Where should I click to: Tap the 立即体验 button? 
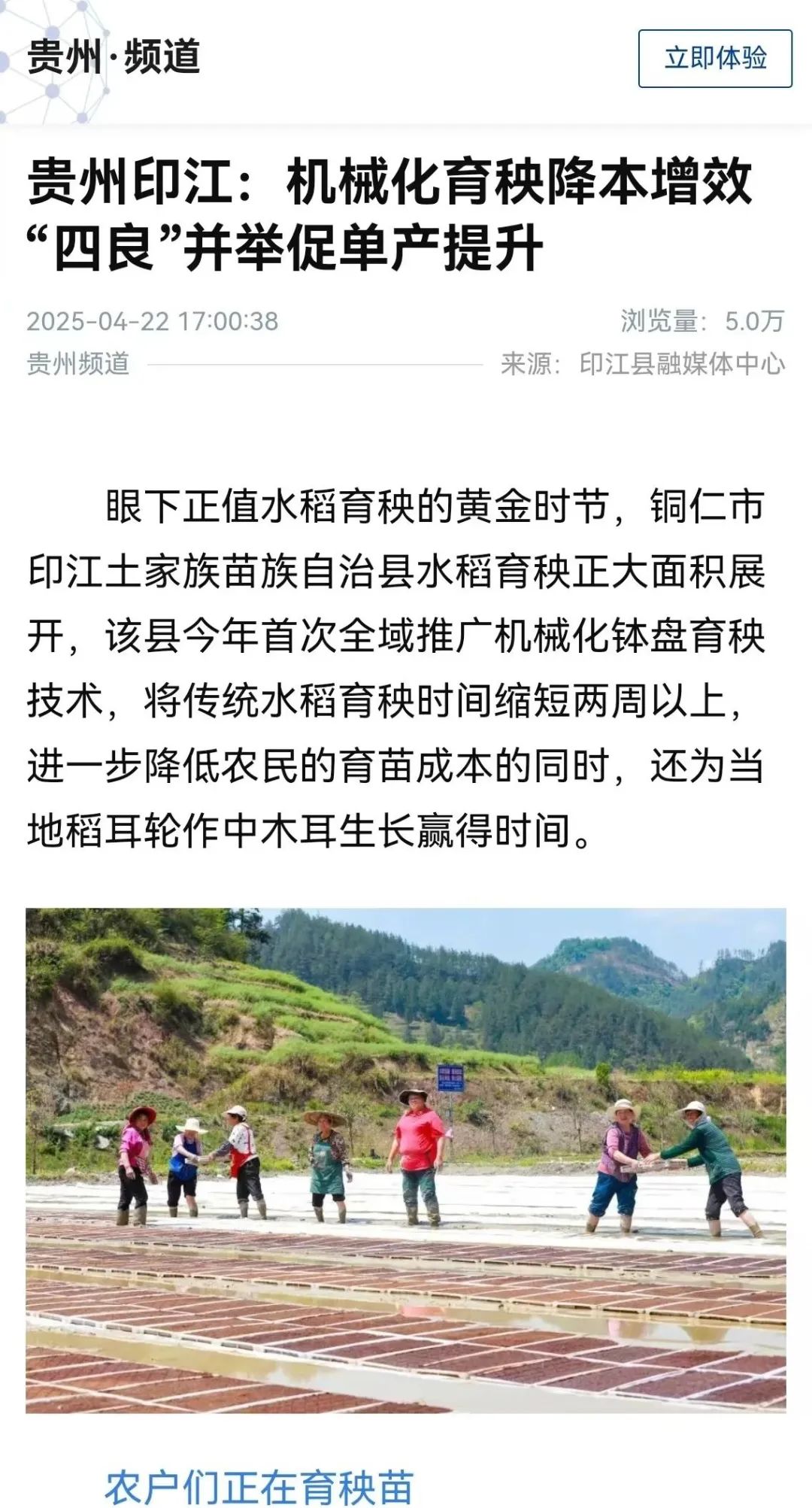pos(715,59)
